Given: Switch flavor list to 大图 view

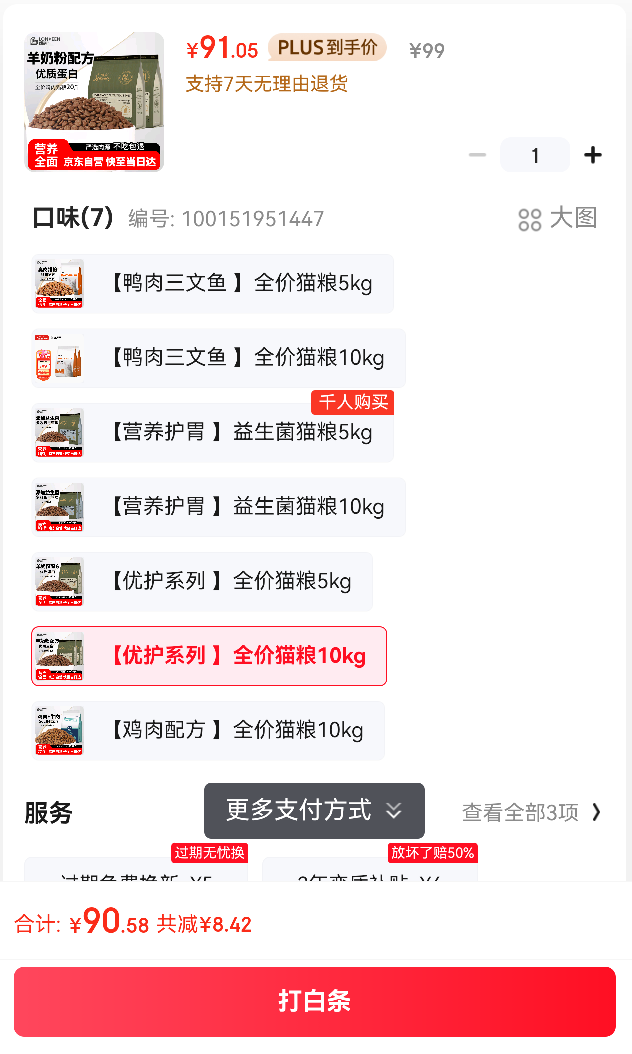Looking at the screenshot, I should coord(557,218).
